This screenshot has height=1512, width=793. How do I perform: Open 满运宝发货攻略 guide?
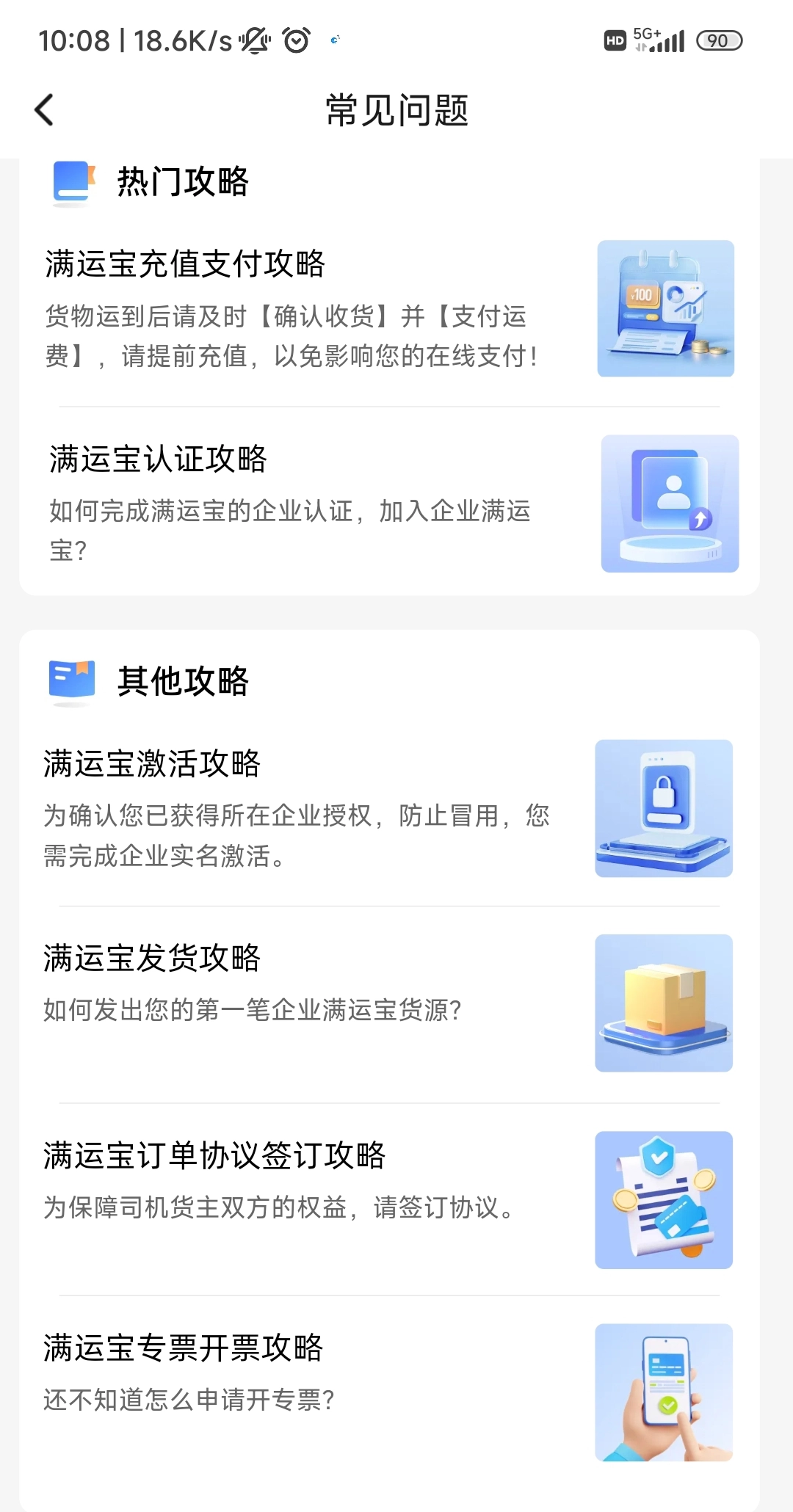tap(152, 959)
